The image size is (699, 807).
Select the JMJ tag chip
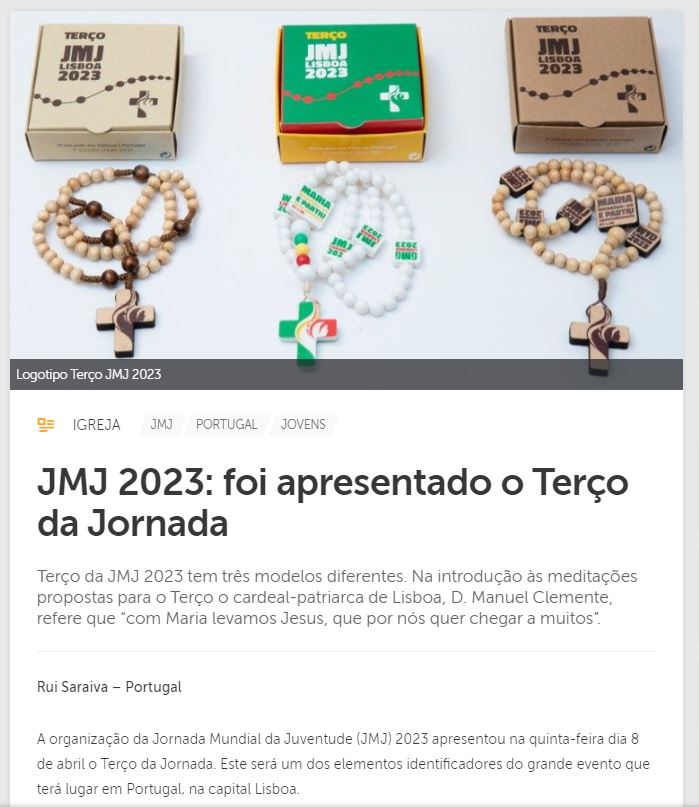161,425
